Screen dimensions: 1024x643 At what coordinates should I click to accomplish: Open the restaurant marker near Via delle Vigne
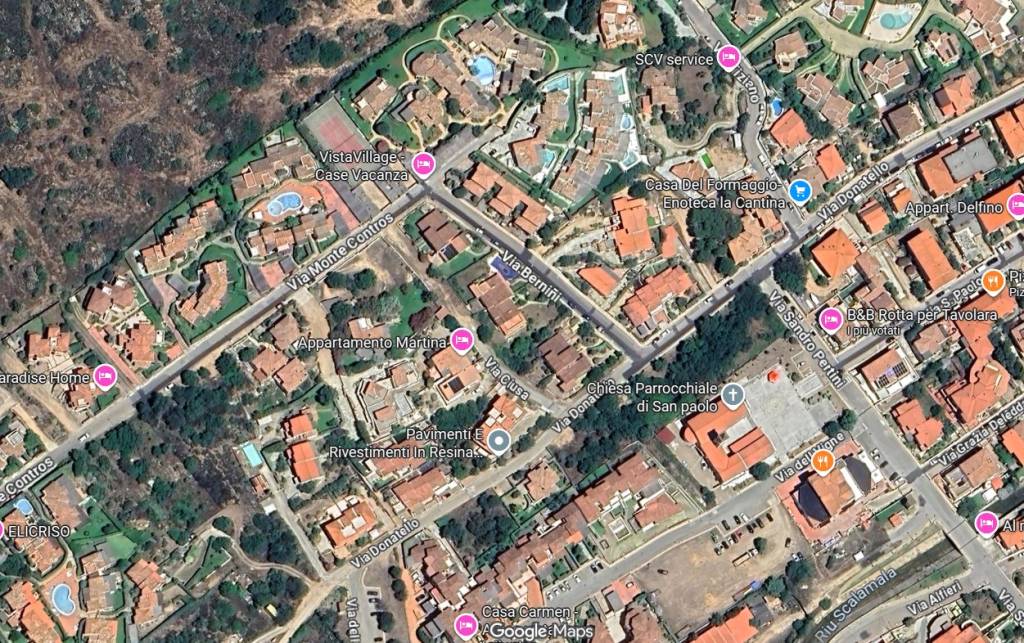pos(824,461)
